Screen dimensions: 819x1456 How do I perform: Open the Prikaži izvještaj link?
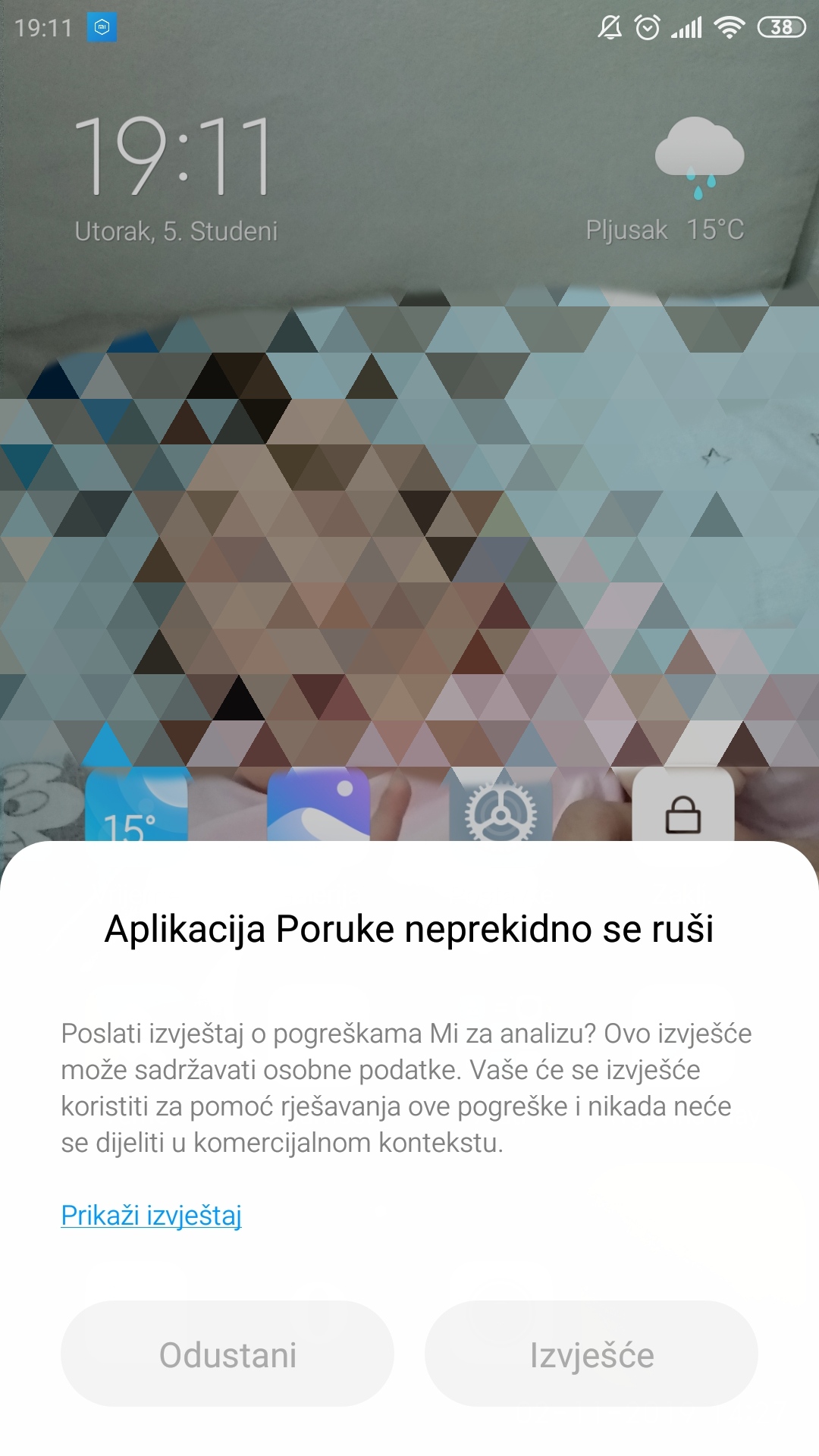point(152,1216)
